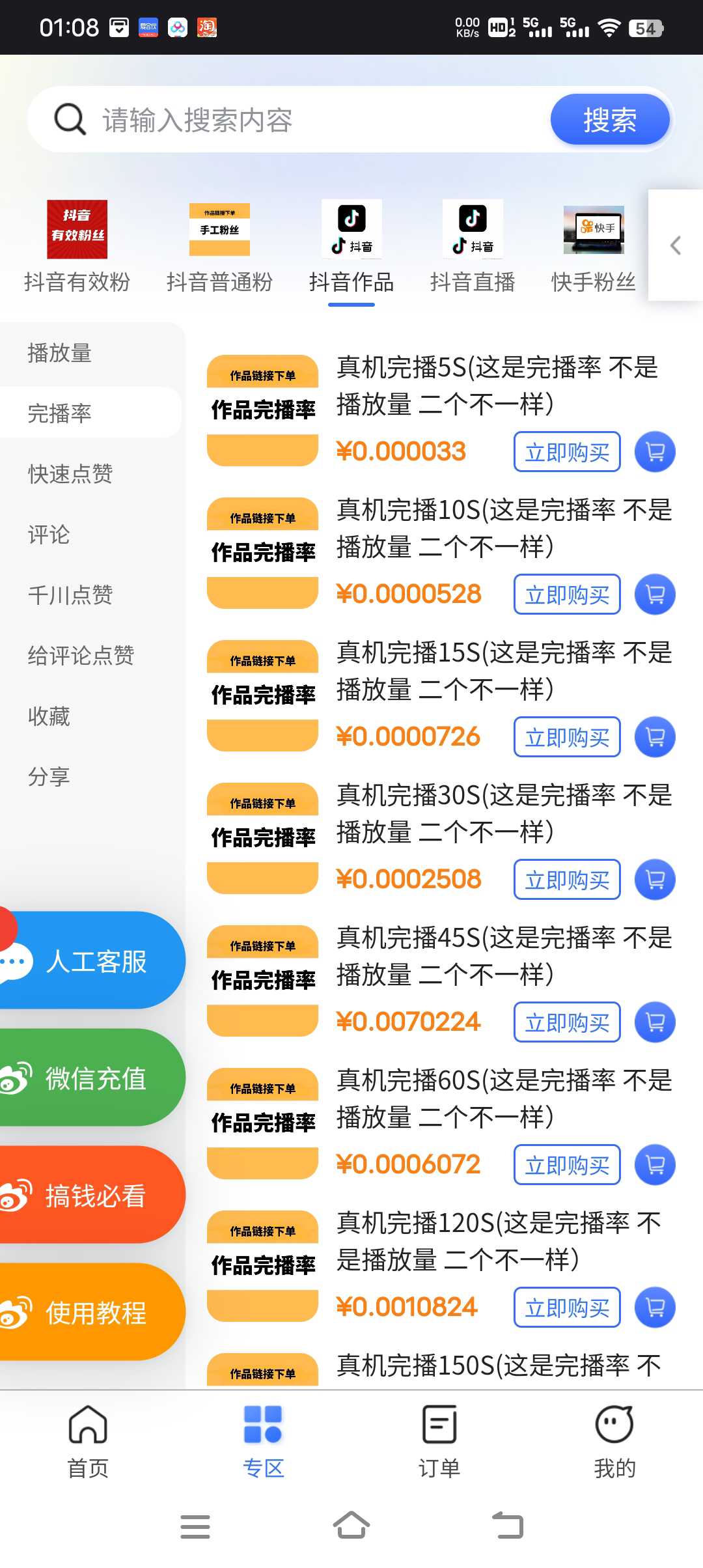Open the 我的 profile tab
The width and height of the screenshot is (703, 1568).
tap(614, 1442)
